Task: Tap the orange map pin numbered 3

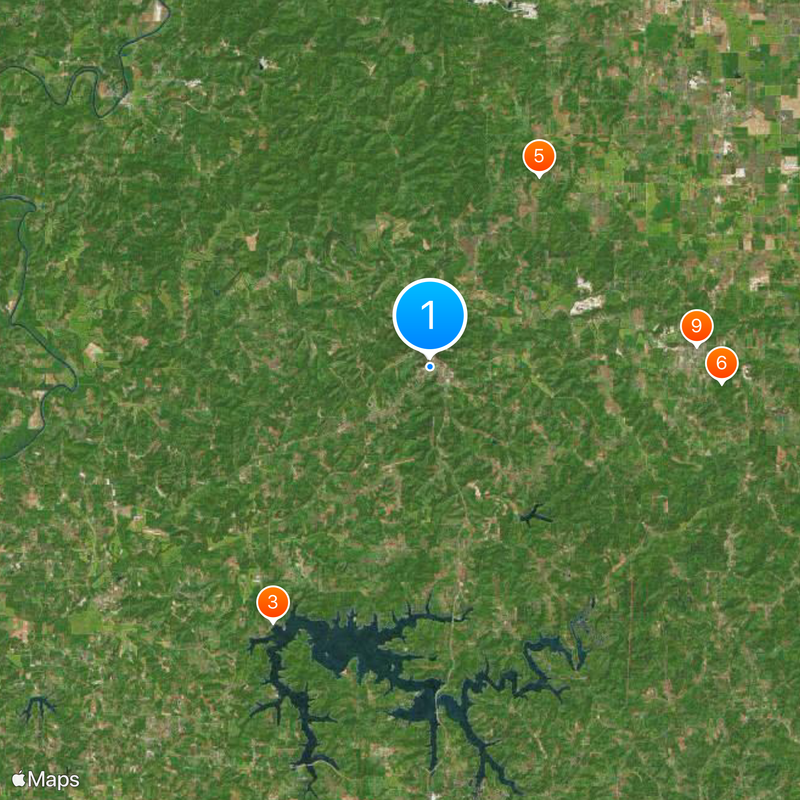Action: coord(272,602)
